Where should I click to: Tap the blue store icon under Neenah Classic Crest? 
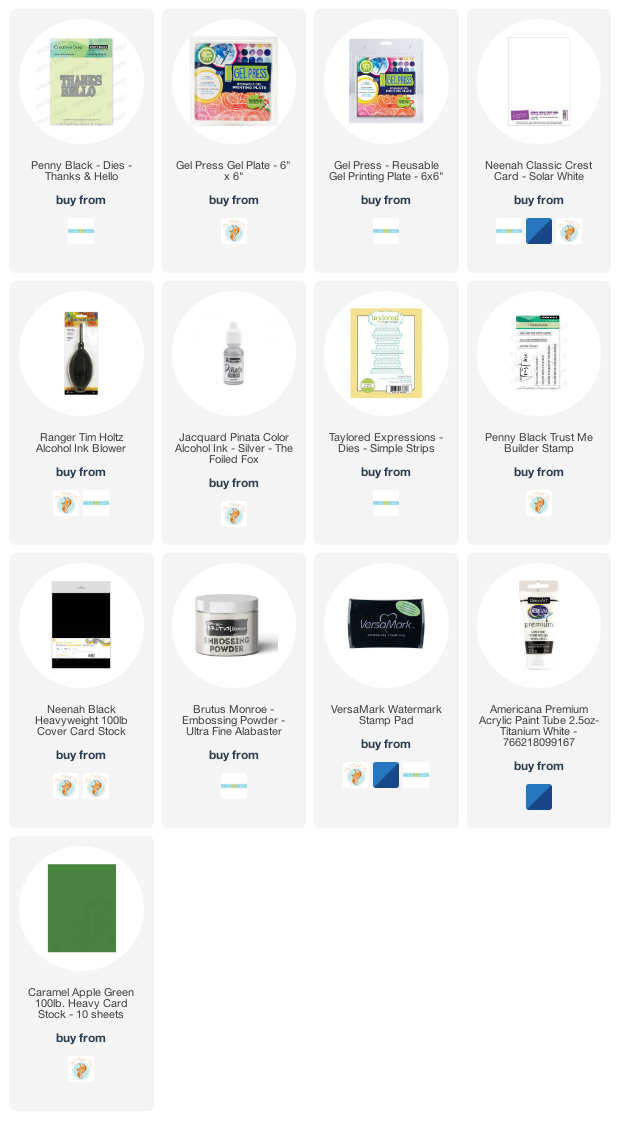539,231
